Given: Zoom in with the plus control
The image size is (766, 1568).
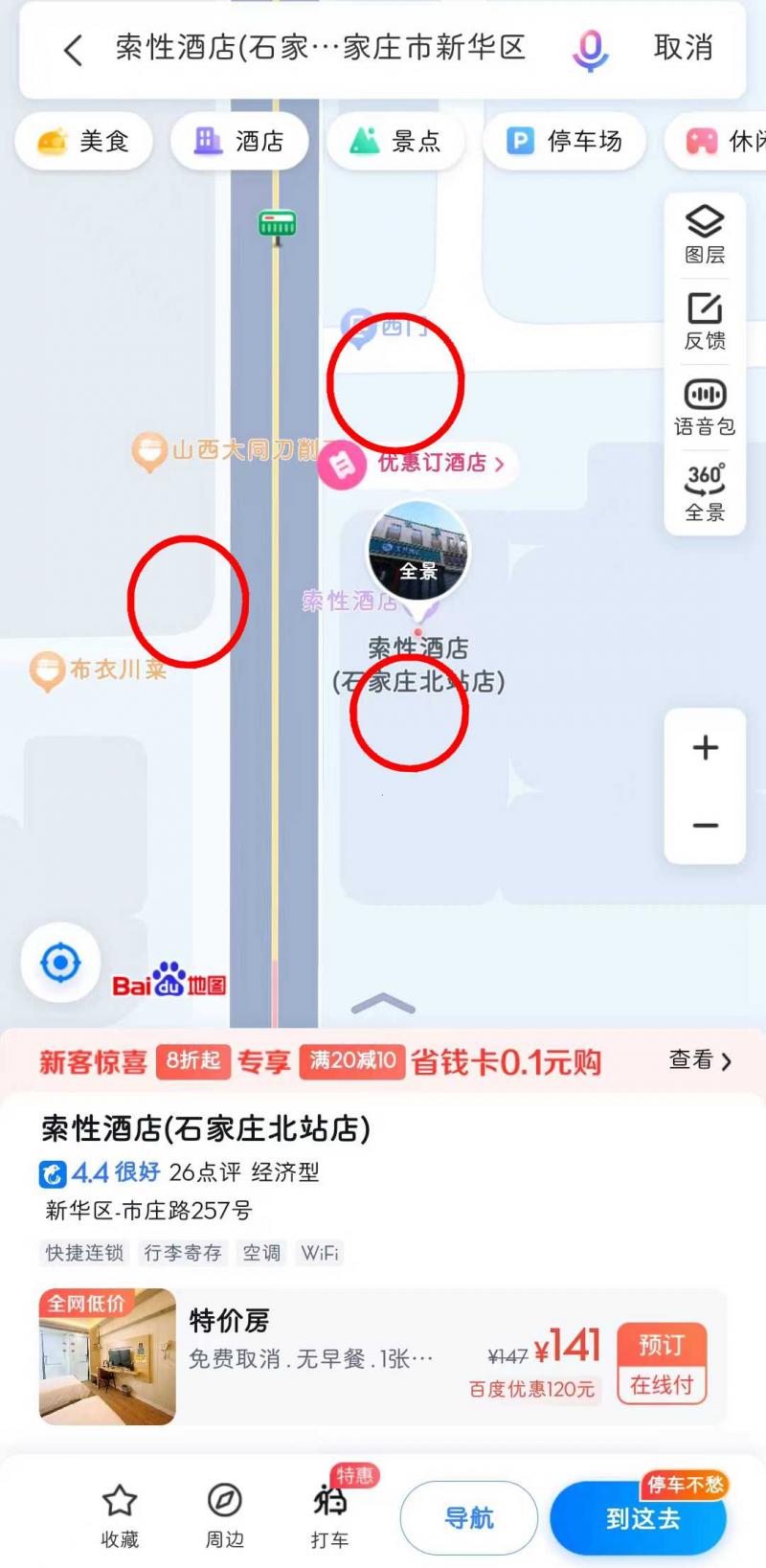Looking at the screenshot, I should click(x=705, y=748).
